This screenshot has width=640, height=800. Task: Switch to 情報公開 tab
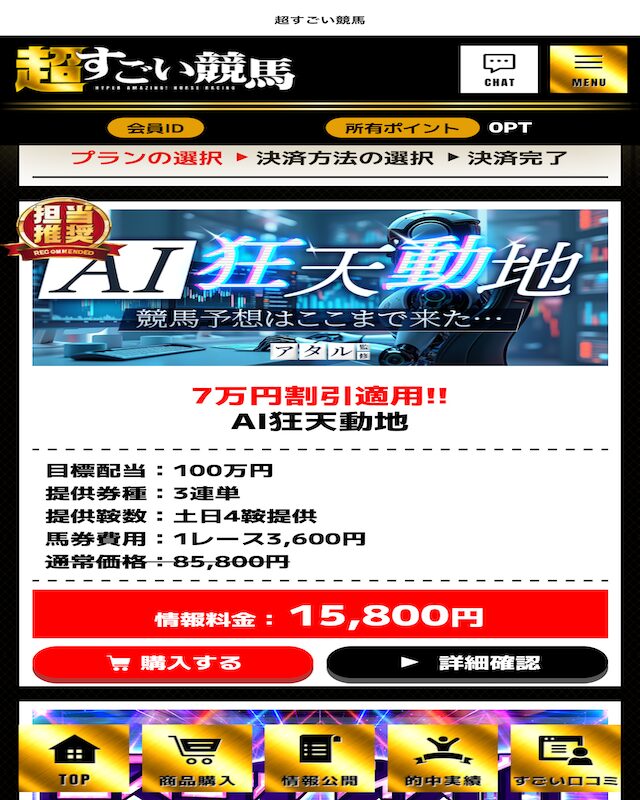pos(320,760)
